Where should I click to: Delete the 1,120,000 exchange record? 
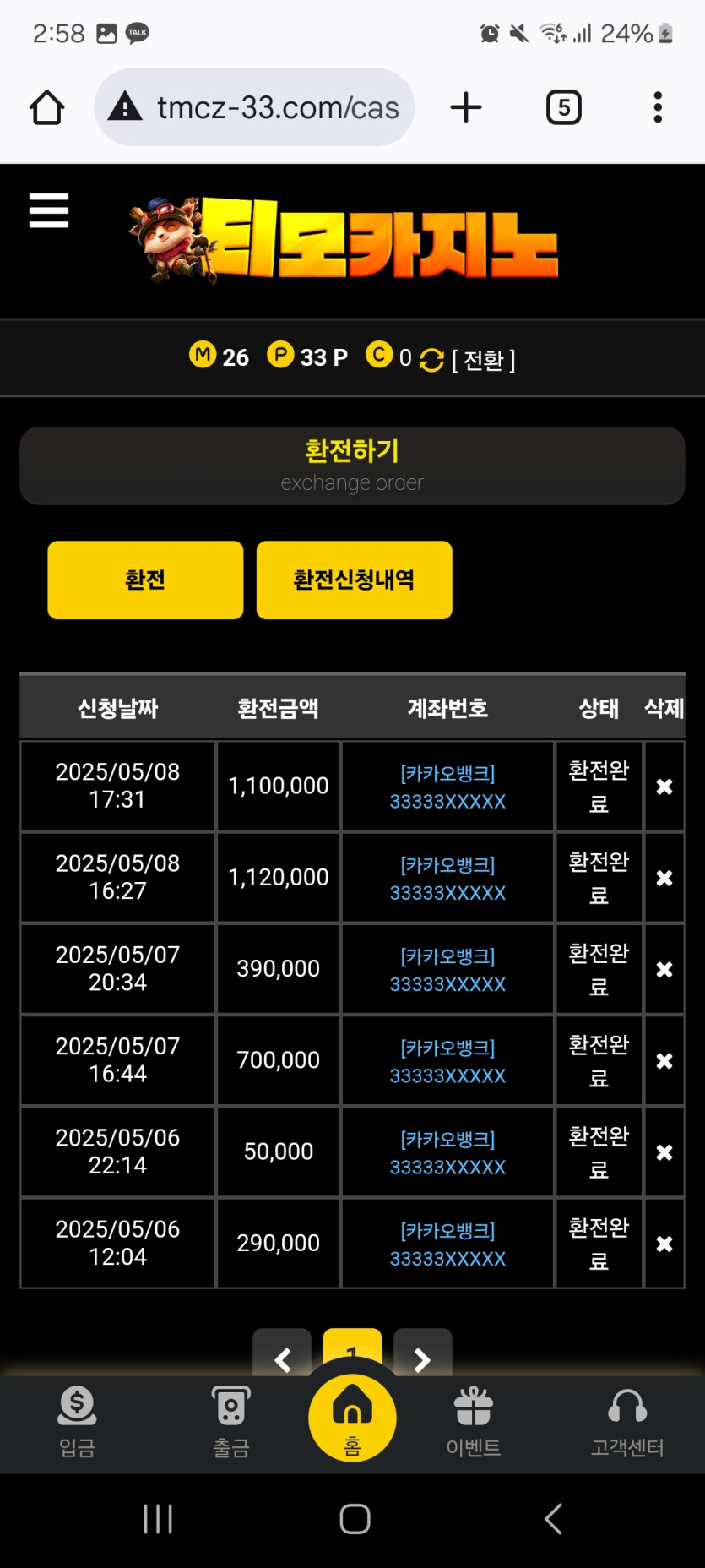click(664, 878)
